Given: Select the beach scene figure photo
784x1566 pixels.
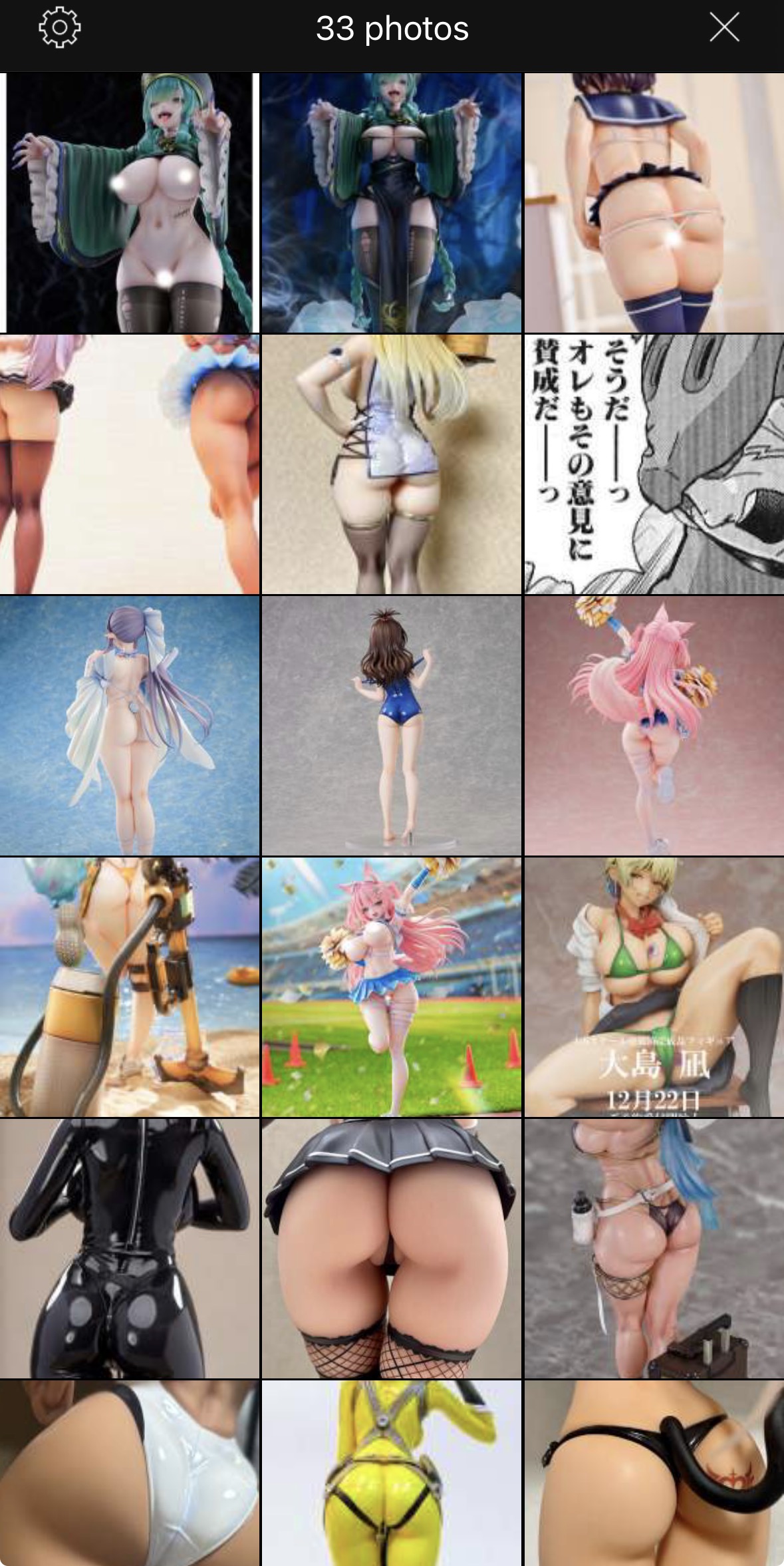Looking at the screenshot, I should 130,987.
